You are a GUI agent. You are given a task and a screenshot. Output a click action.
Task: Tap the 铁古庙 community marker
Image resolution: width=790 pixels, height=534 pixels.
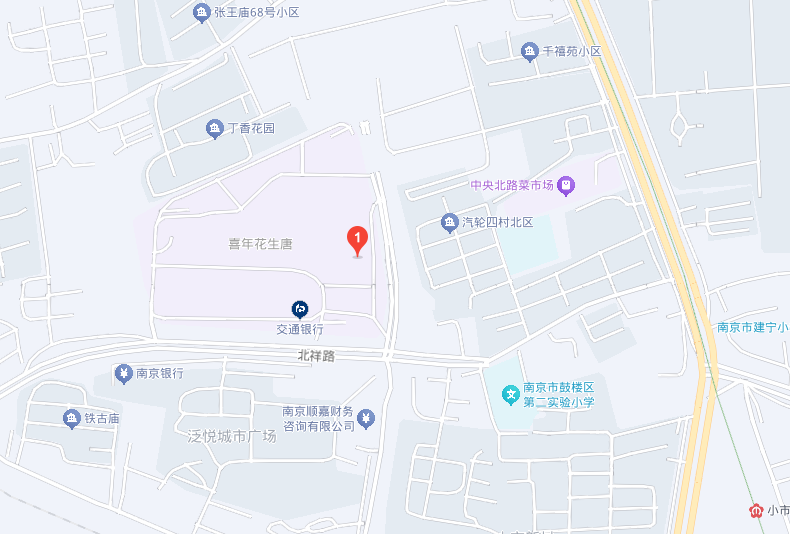click(x=71, y=418)
